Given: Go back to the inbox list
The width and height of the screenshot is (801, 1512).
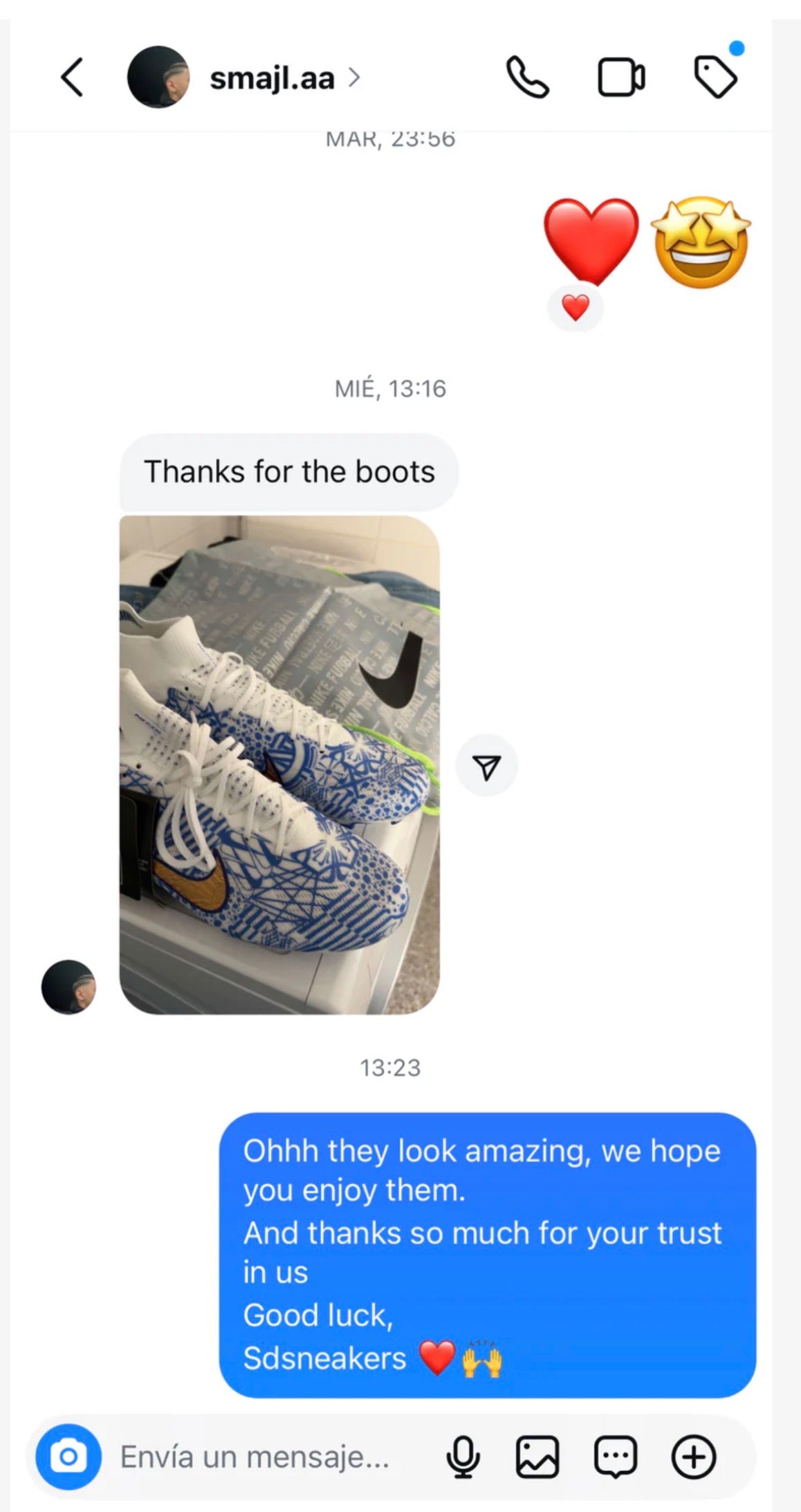Looking at the screenshot, I should point(72,77).
